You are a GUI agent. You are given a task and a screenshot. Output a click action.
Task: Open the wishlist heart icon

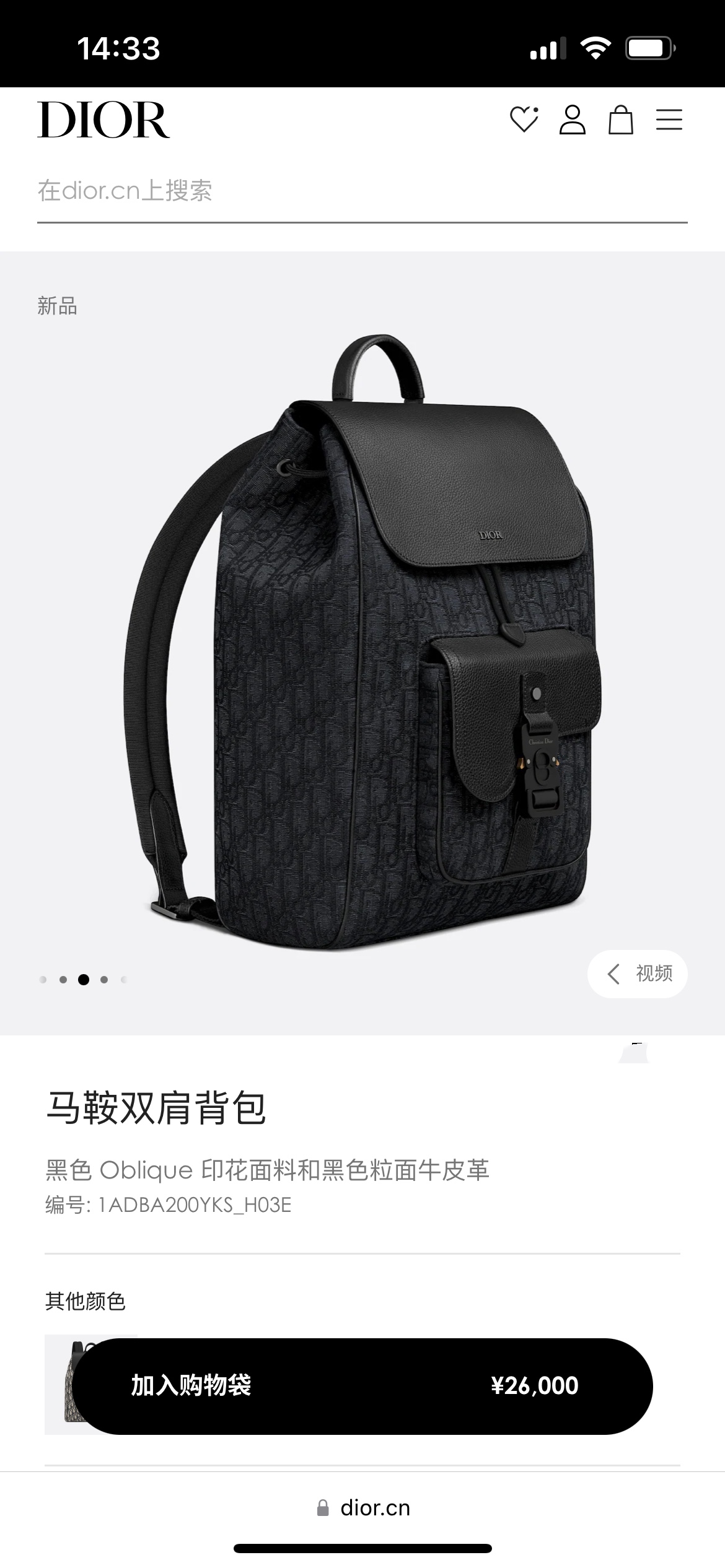[524, 120]
